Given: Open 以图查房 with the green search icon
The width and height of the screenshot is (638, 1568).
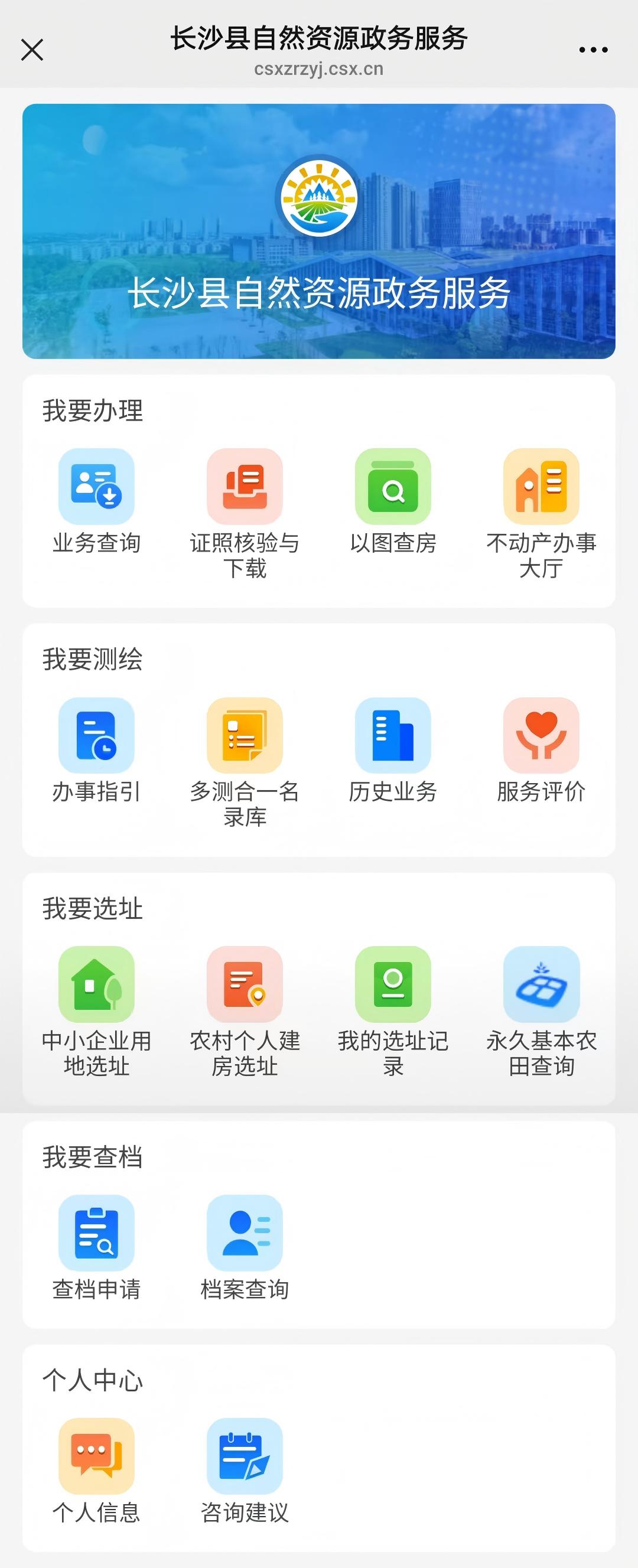Looking at the screenshot, I should click(393, 487).
